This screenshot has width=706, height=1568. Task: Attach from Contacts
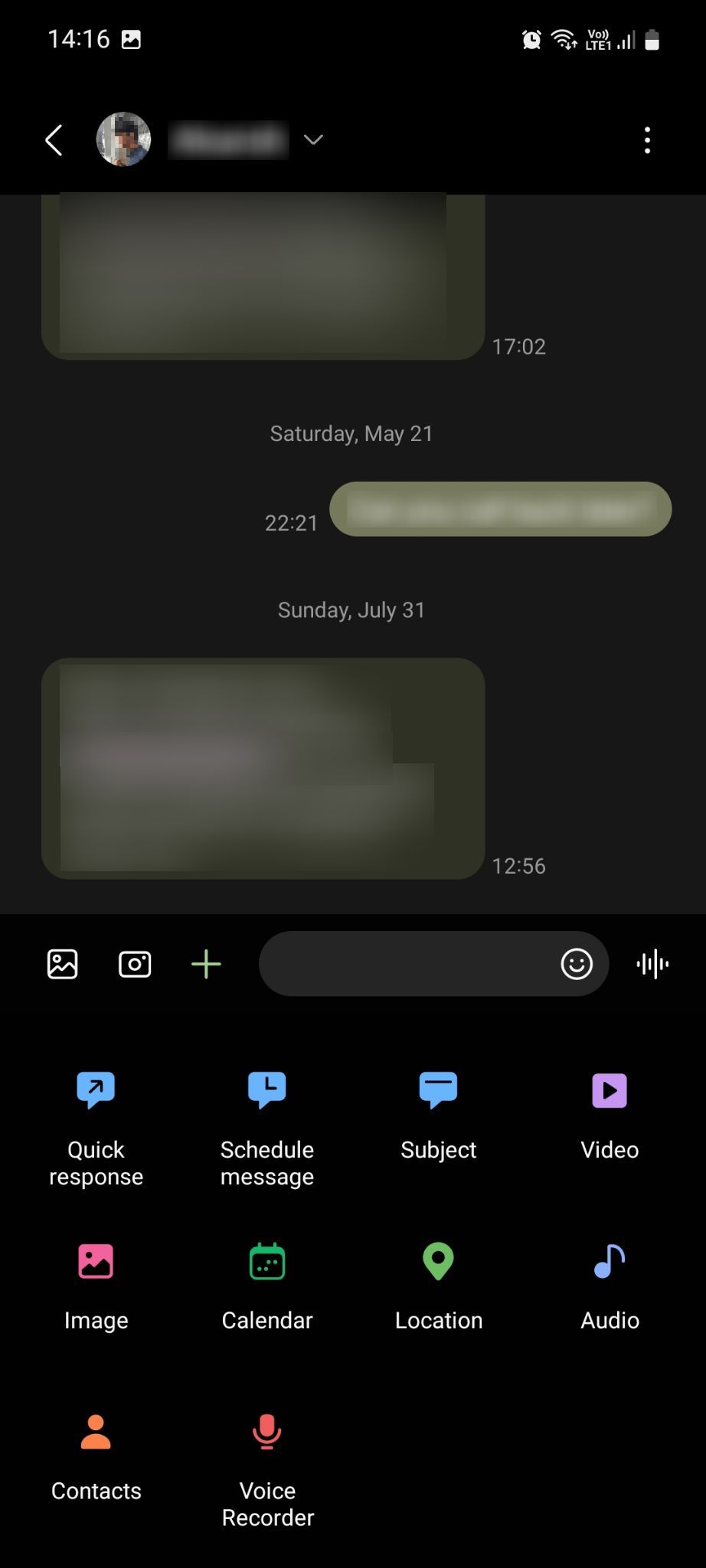coord(96,1458)
